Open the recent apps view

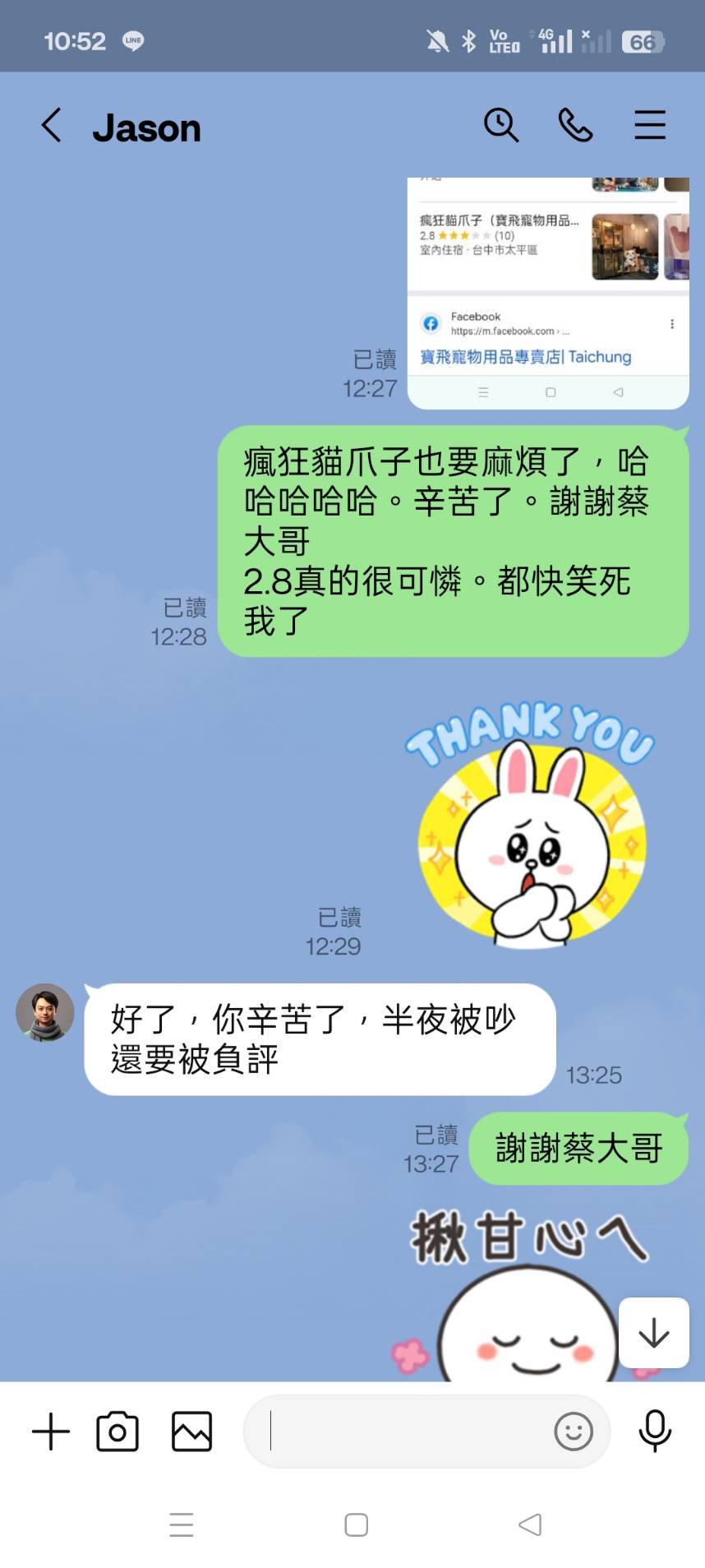(182, 1524)
